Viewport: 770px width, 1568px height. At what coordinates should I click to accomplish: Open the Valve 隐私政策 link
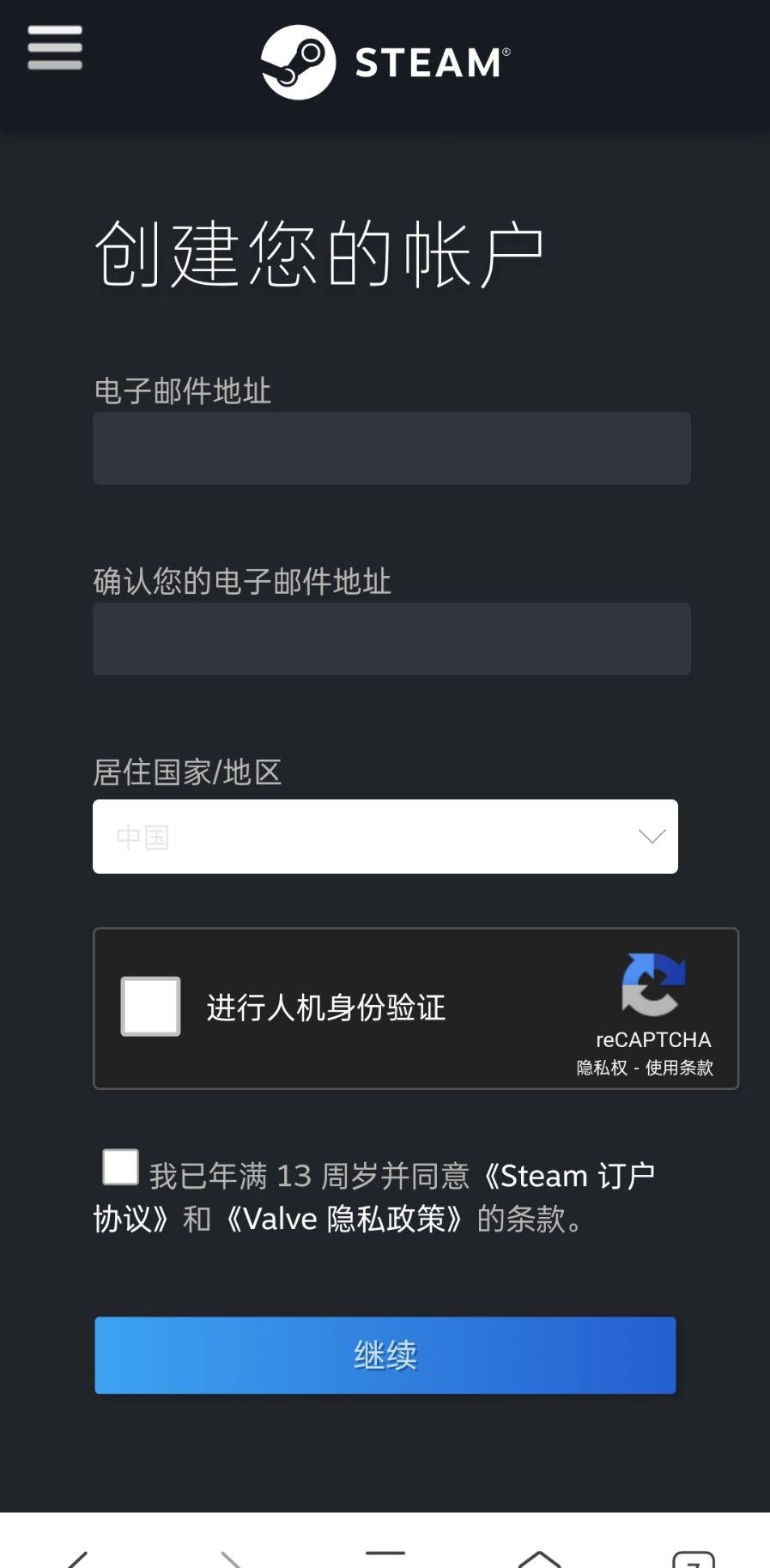tap(347, 1218)
